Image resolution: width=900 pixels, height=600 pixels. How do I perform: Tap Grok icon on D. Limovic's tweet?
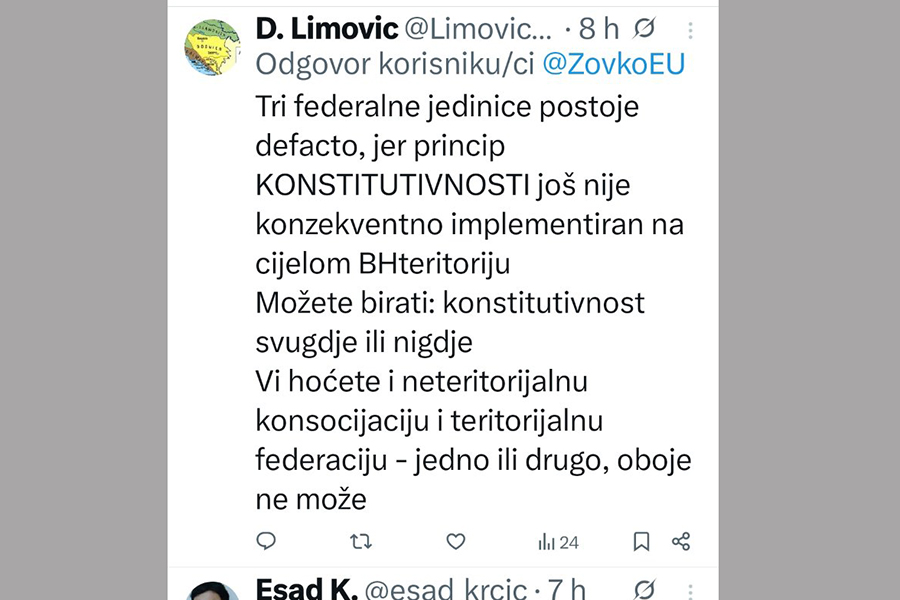(646, 30)
